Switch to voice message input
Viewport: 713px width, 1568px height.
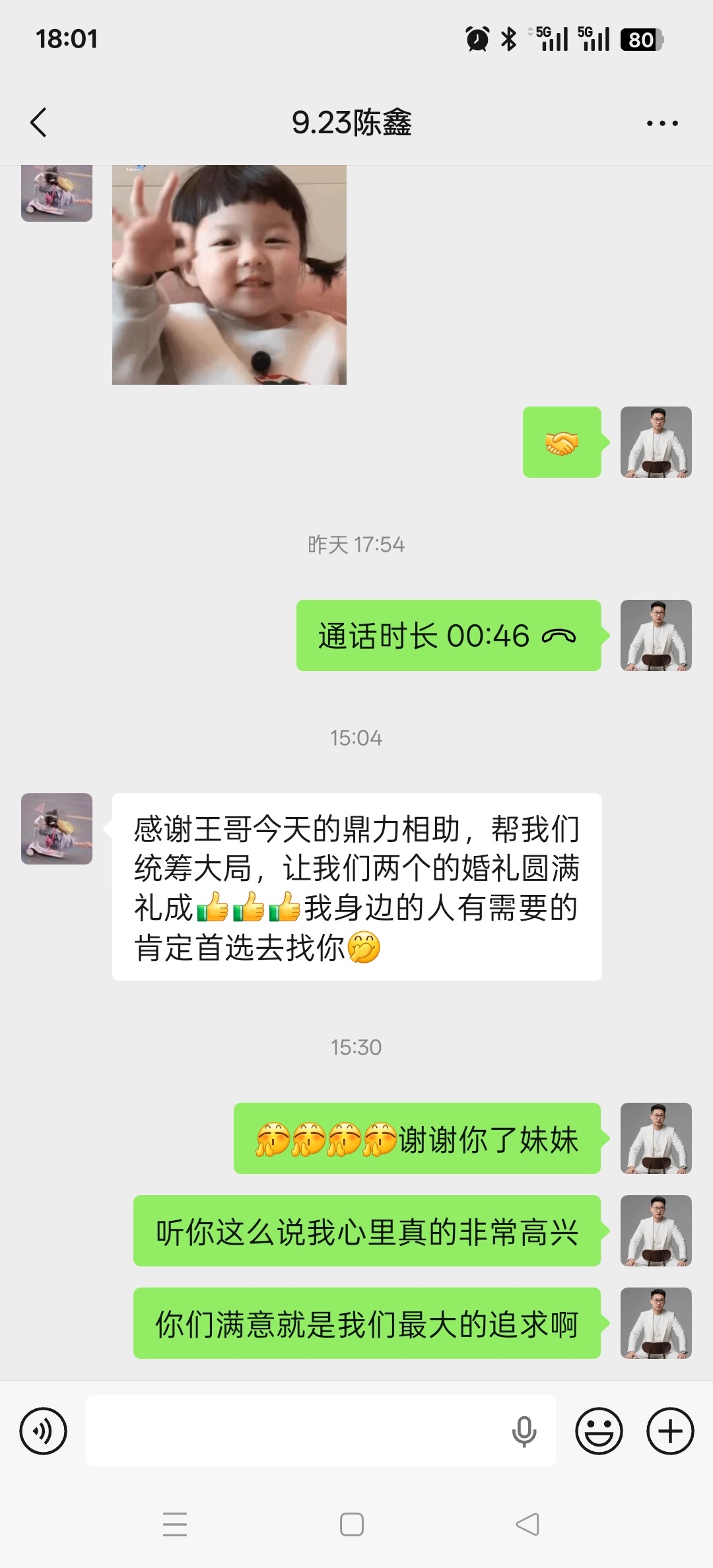point(44,1431)
